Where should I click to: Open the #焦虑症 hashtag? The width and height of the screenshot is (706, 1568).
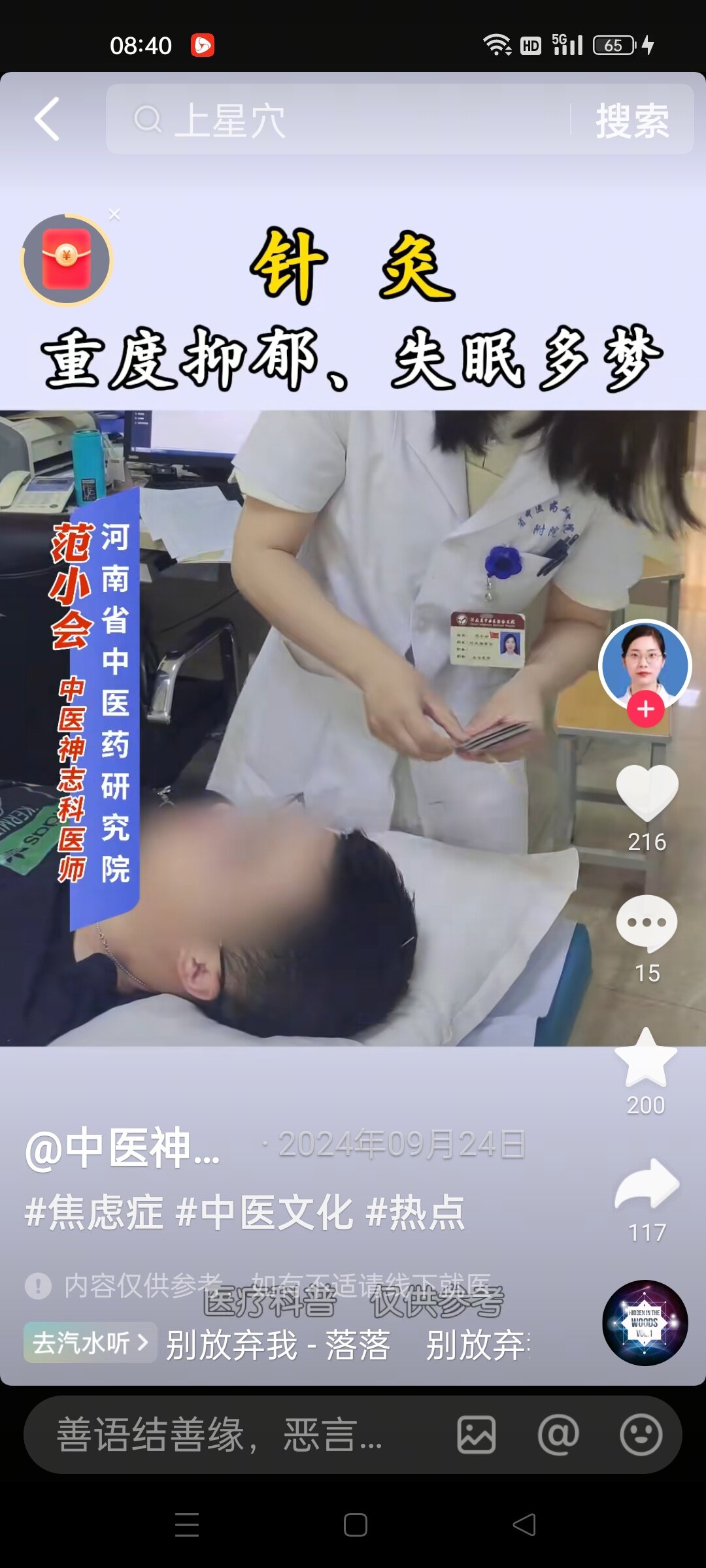[94, 1213]
